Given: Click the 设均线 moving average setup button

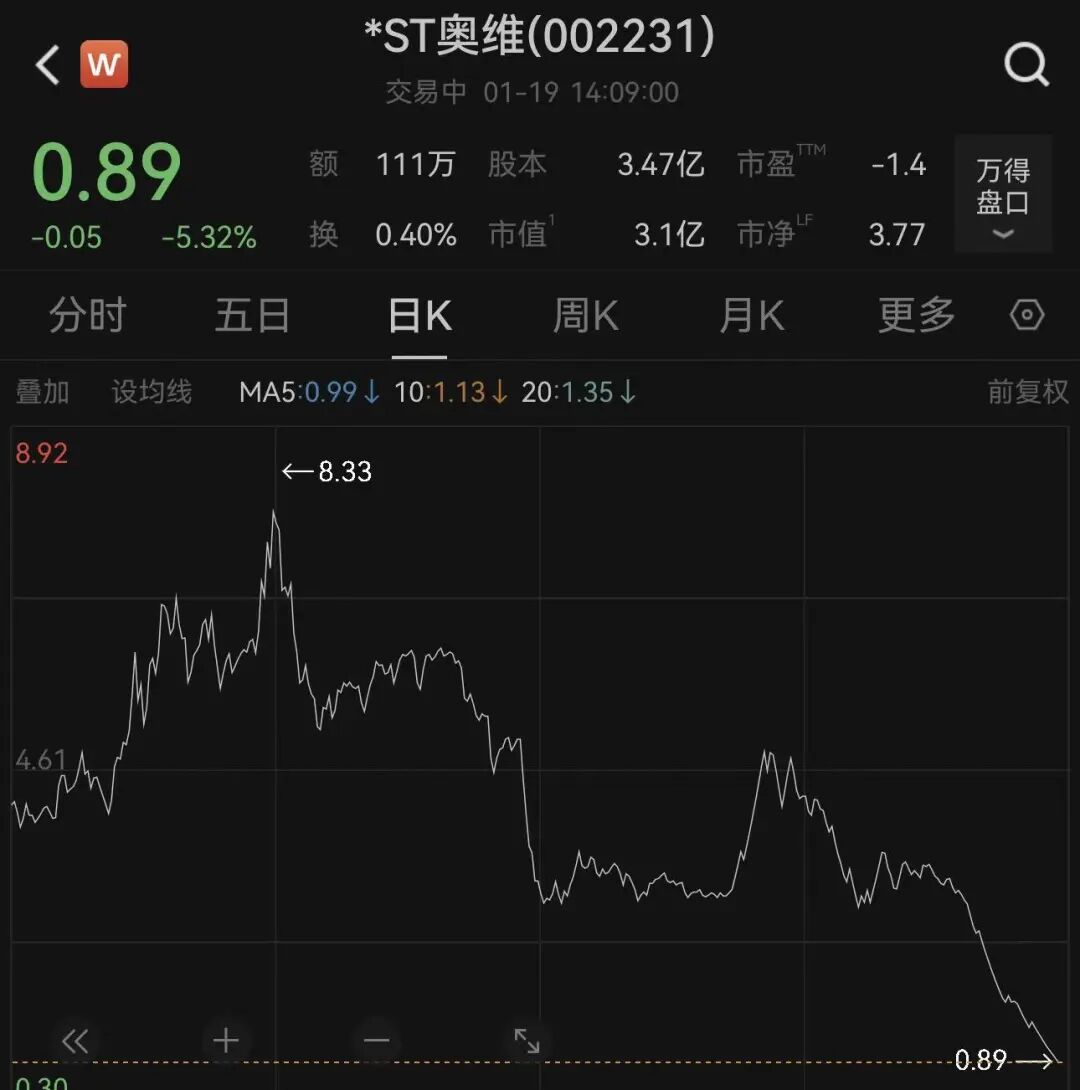Looking at the screenshot, I should tap(150, 392).
